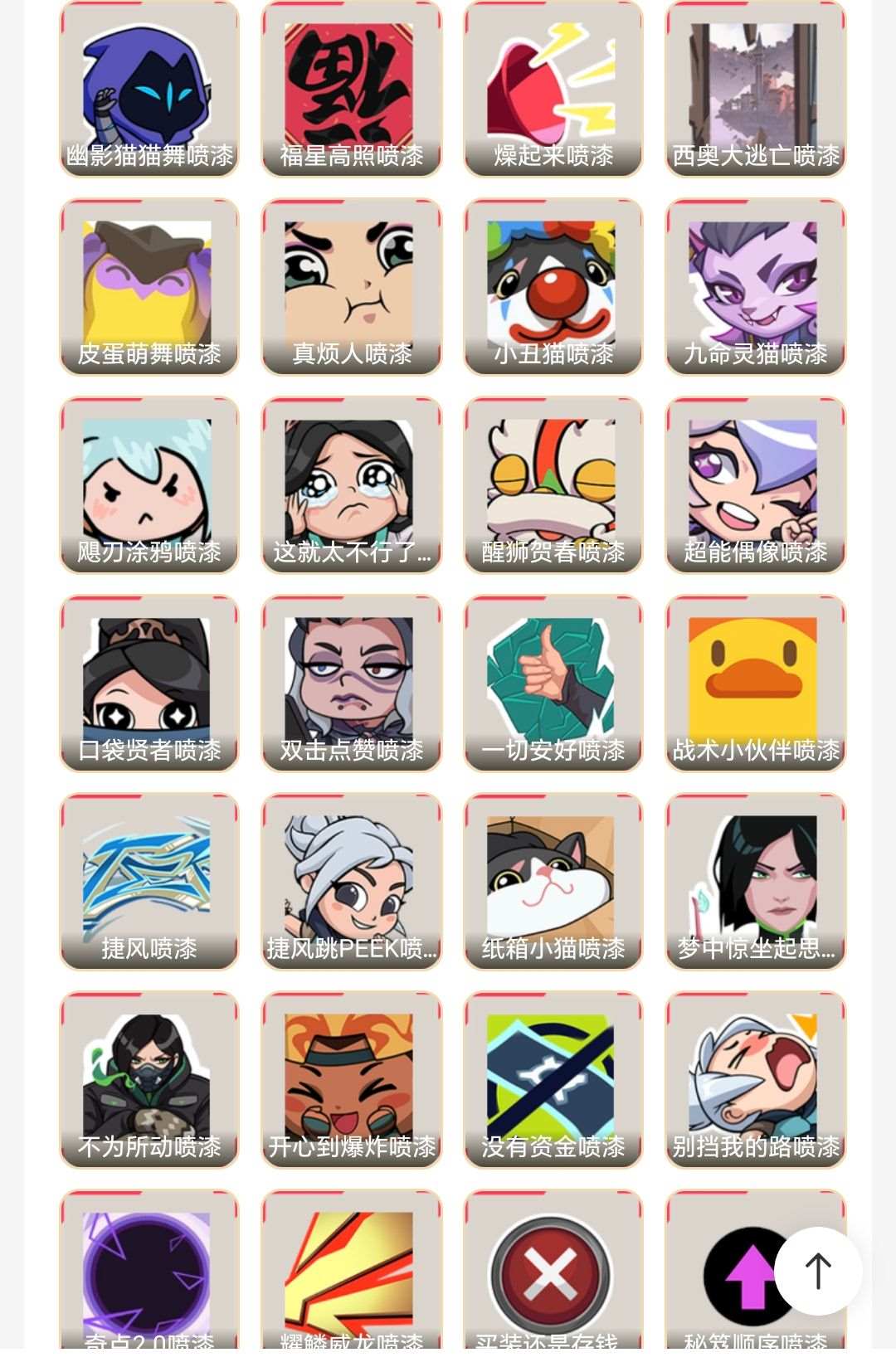Select the 真烦人喷漆 spray
The image size is (896, 1367).
pos(351,287)
